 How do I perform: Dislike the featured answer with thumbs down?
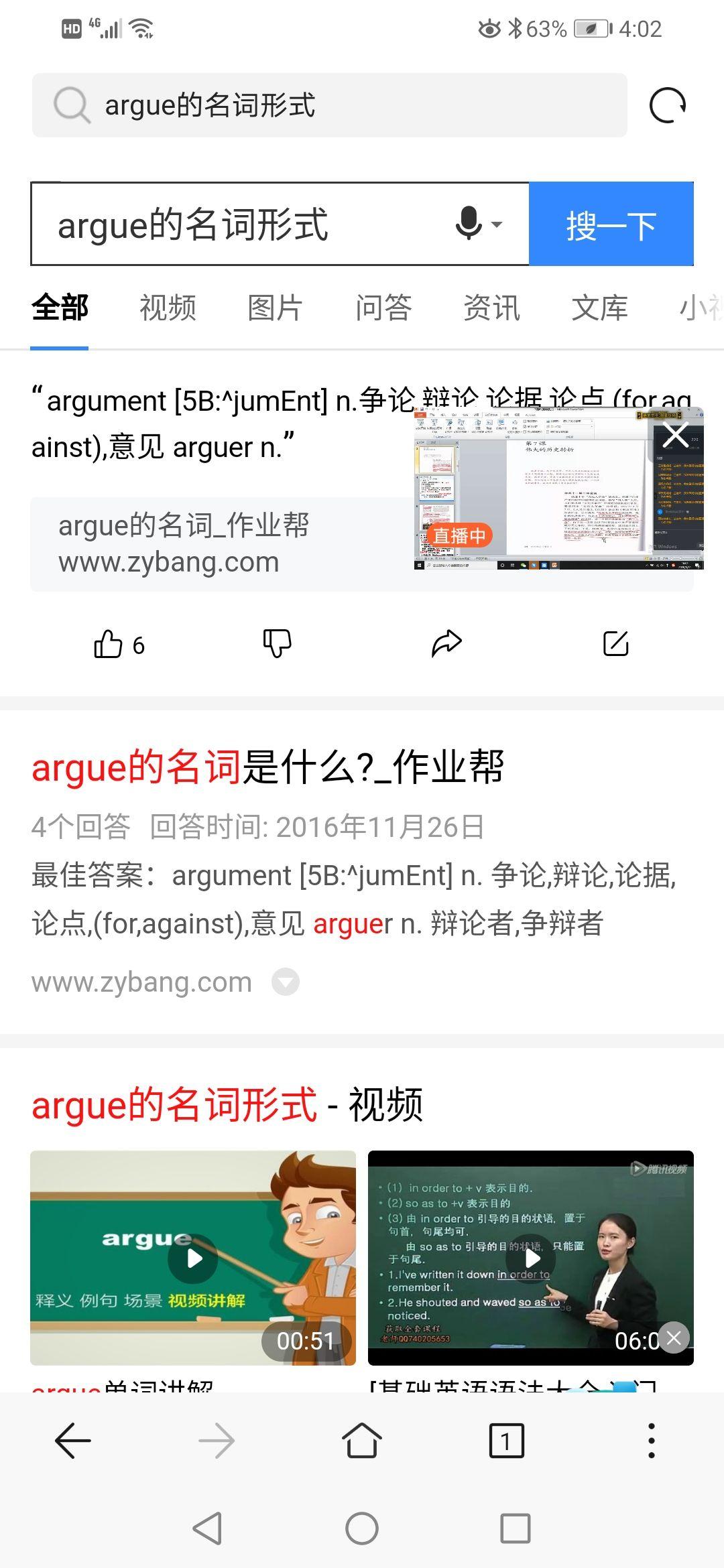[277, 643]
